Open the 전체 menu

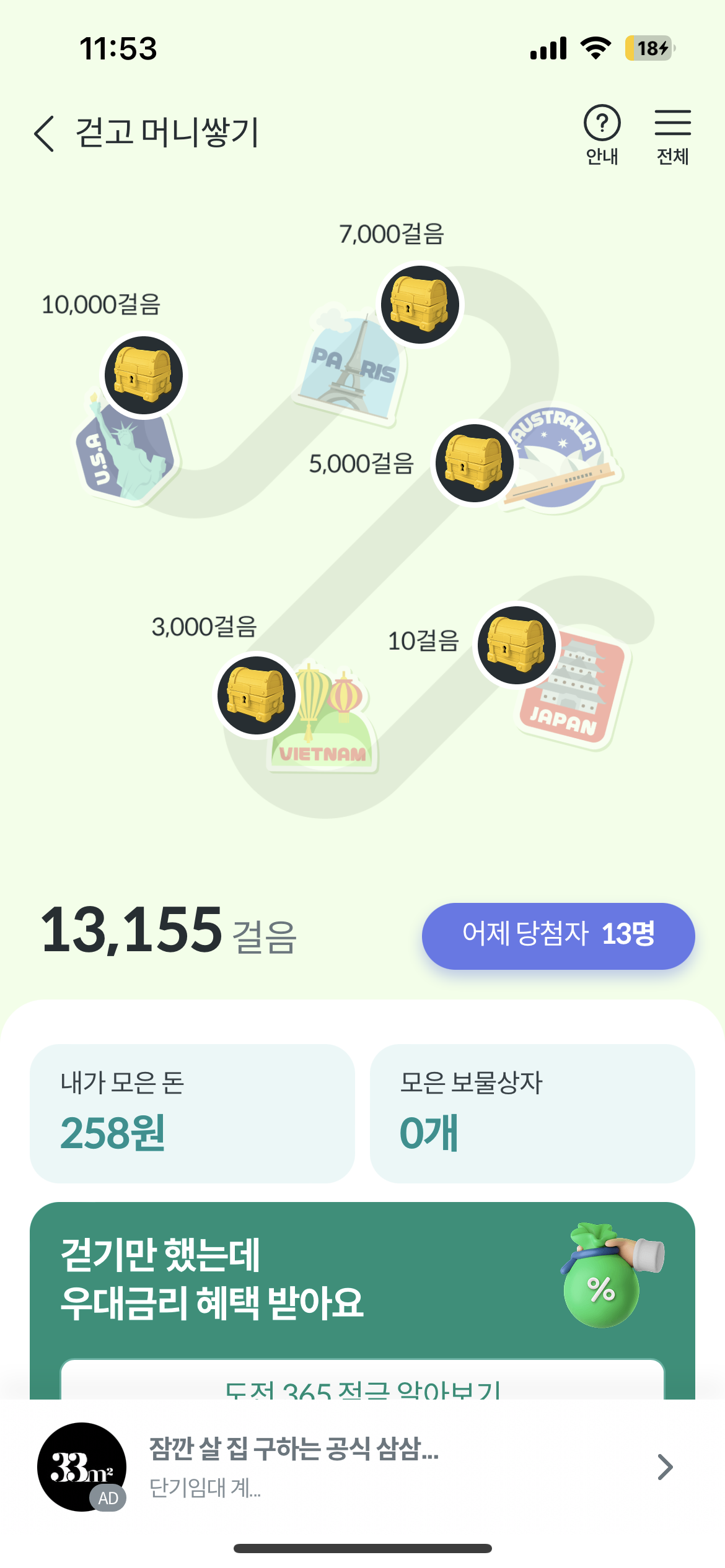click(672, 134)
